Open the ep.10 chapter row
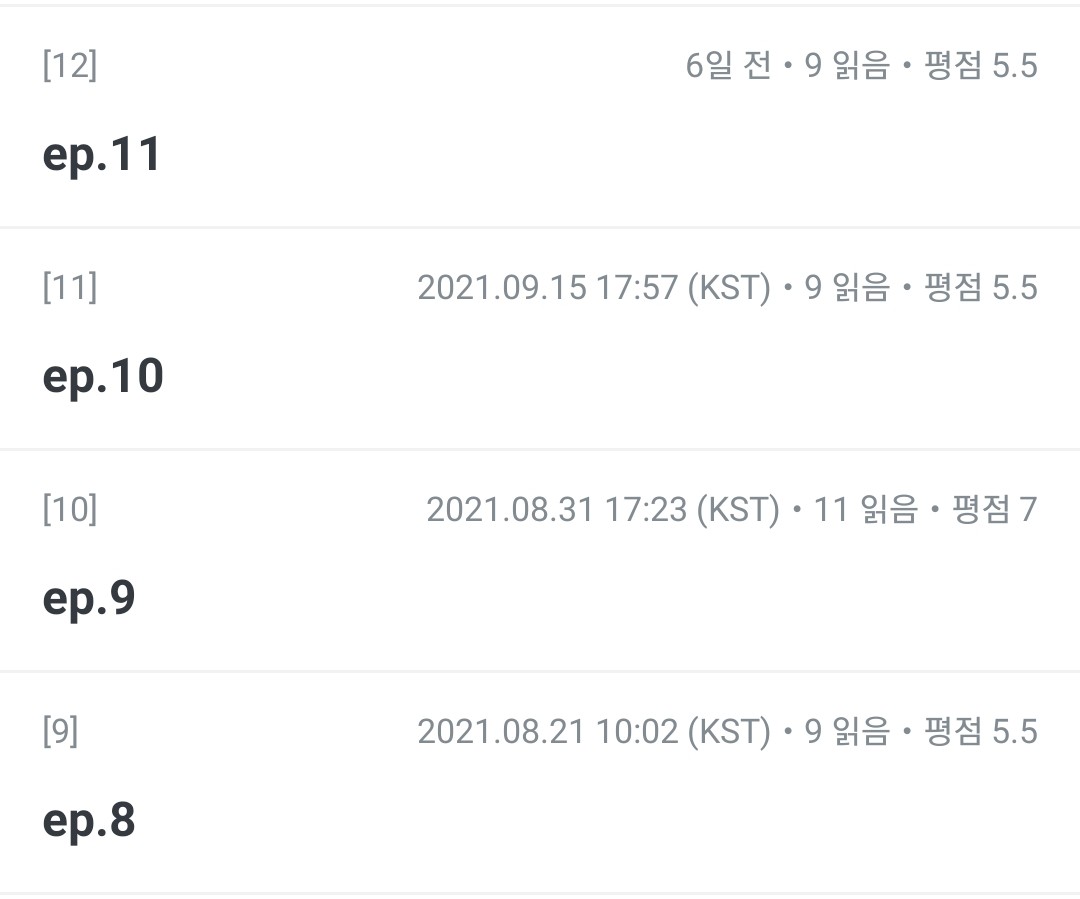This screenshot has width=1080, height=899. 103,377
